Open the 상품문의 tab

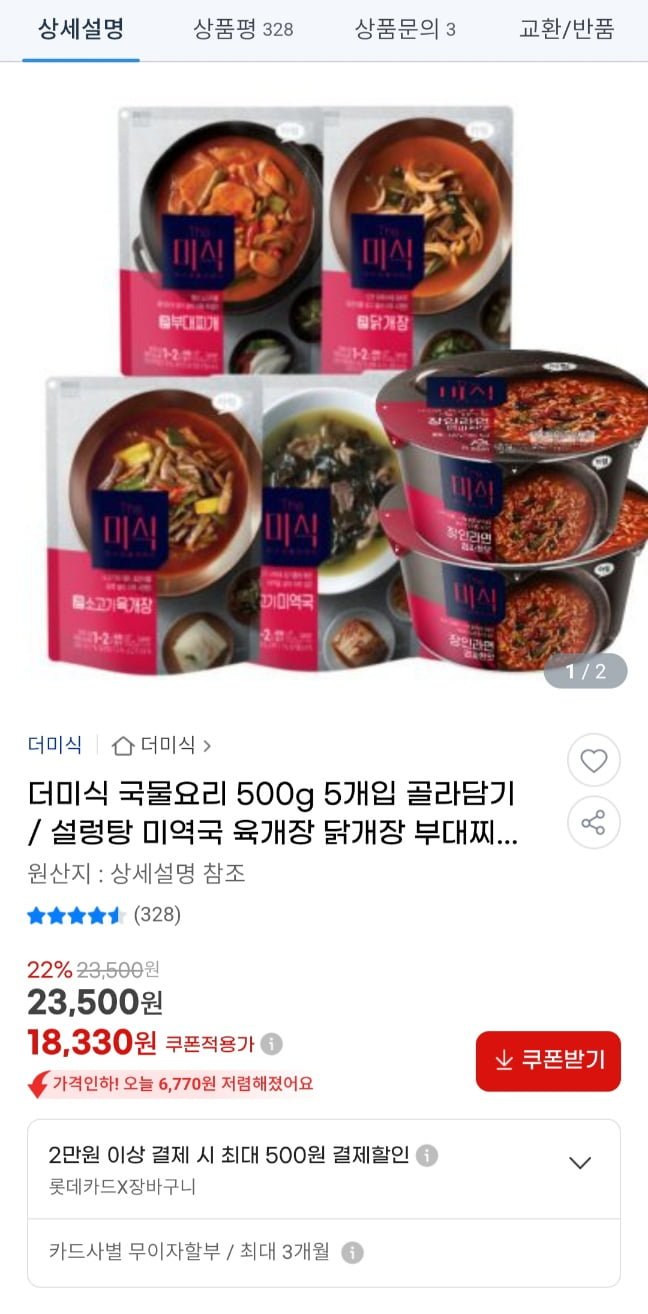pos(405,29)
